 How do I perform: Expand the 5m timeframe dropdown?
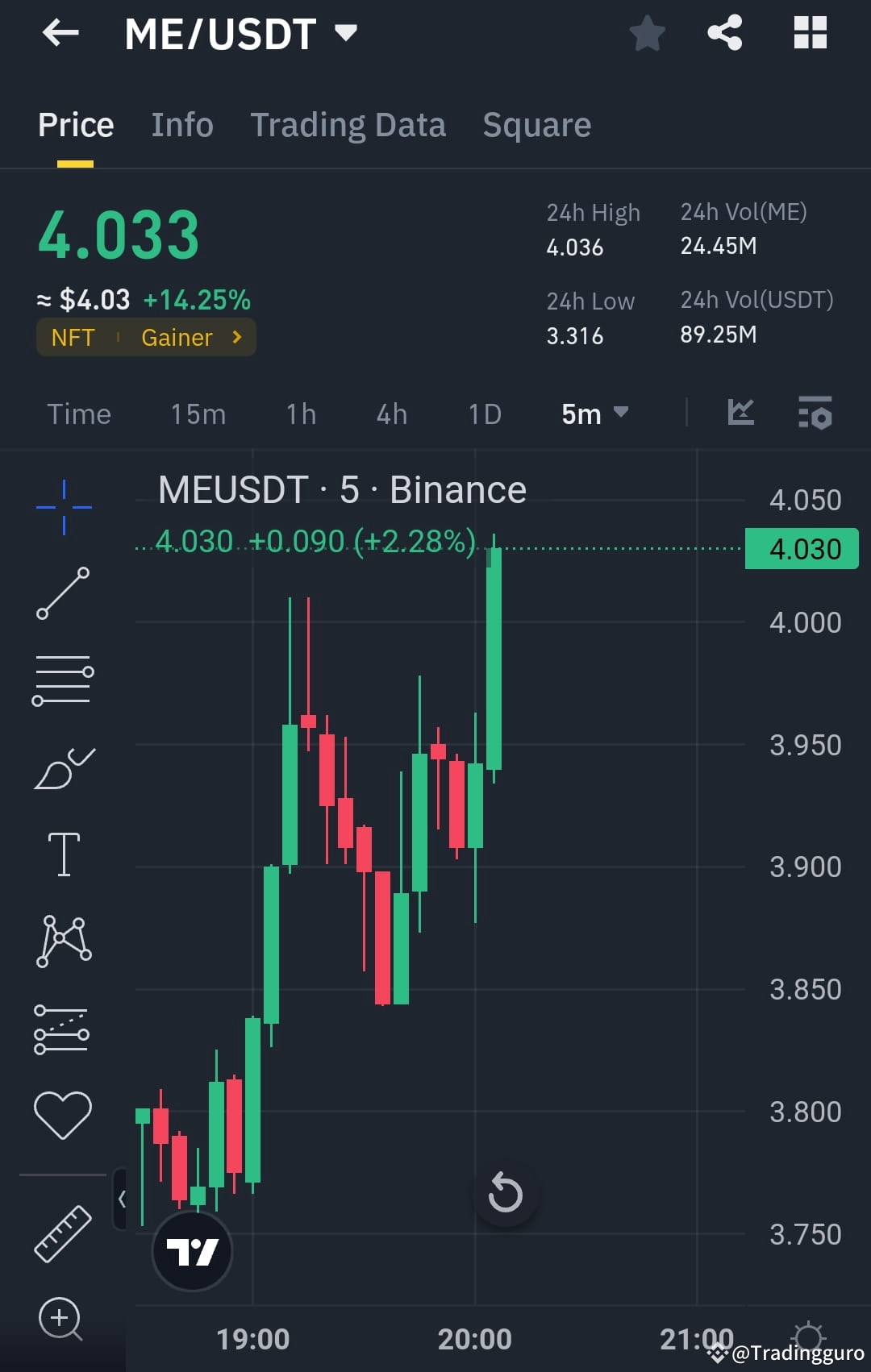click(x=594, y=414)
